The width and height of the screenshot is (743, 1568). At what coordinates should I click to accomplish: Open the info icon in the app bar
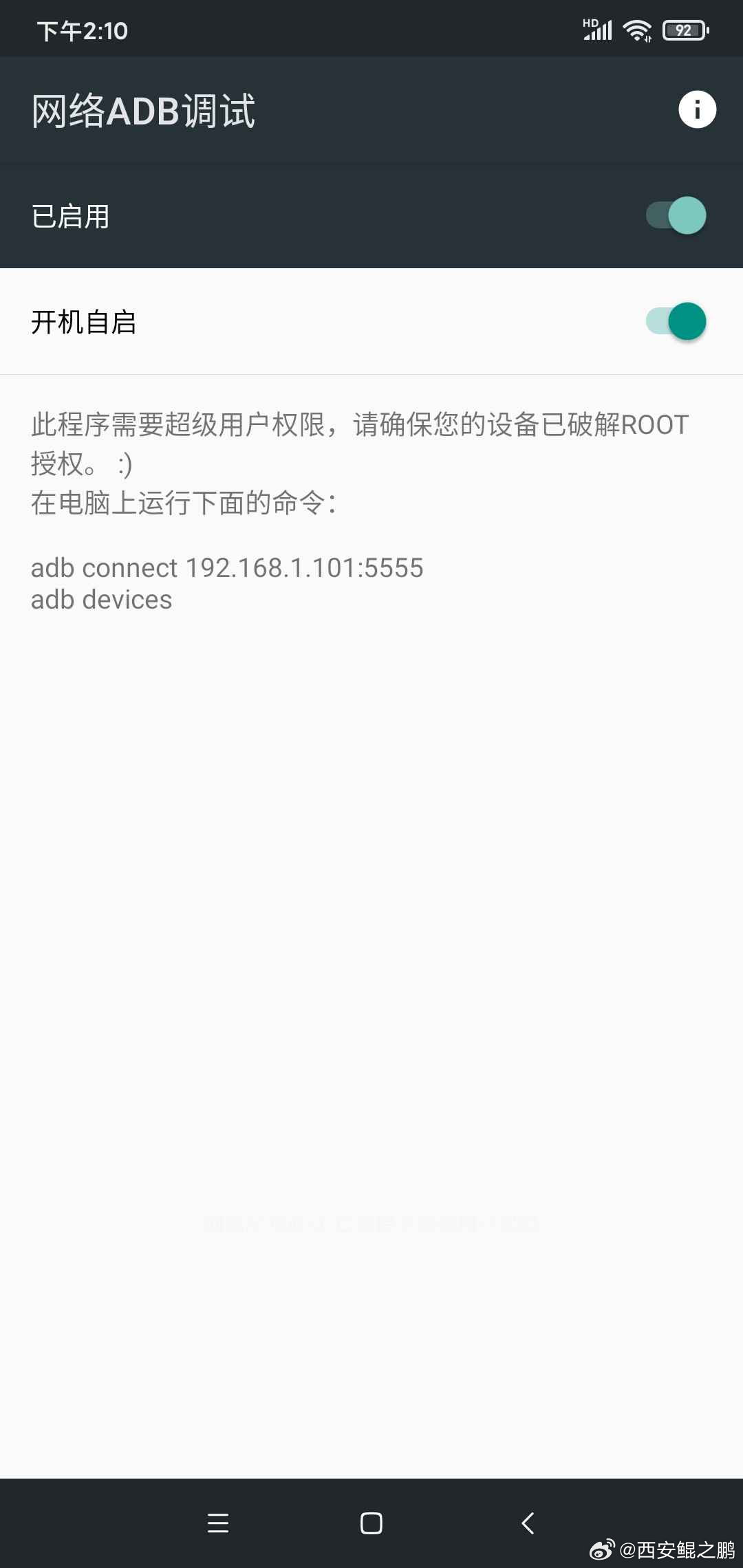[x=697, y=110]
